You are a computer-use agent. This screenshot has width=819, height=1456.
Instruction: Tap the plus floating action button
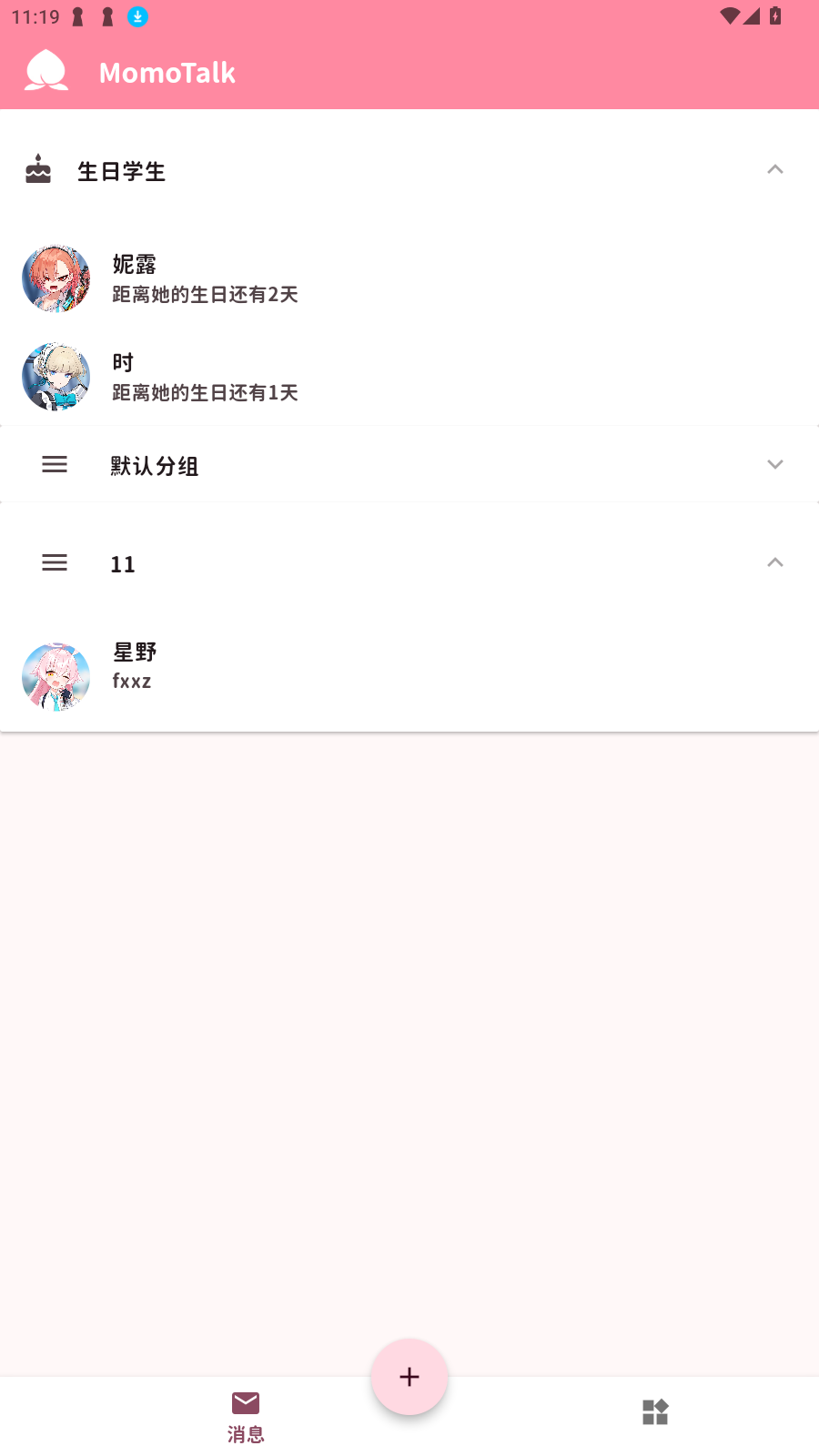point(409,1377)
